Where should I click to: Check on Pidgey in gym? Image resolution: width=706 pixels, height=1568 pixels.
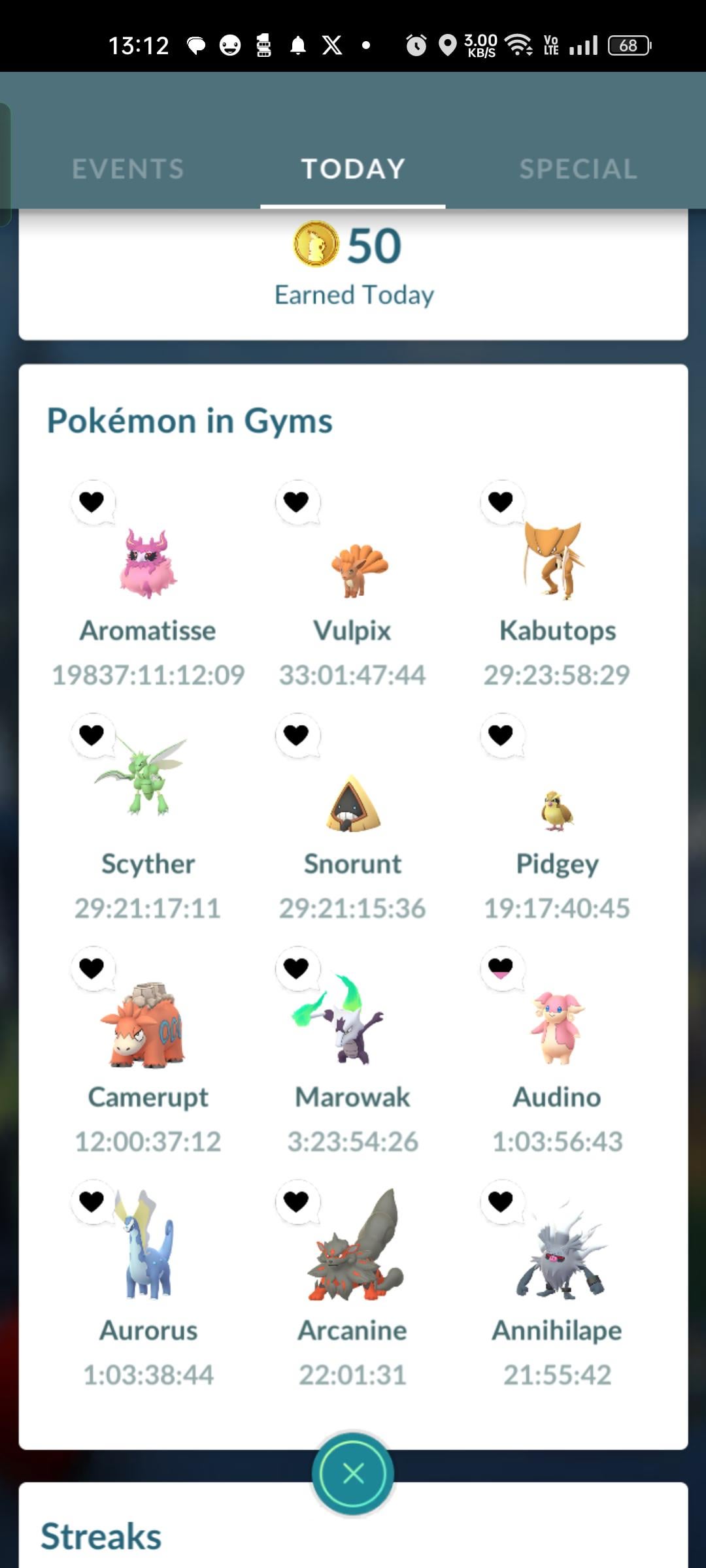coord(557,810)
